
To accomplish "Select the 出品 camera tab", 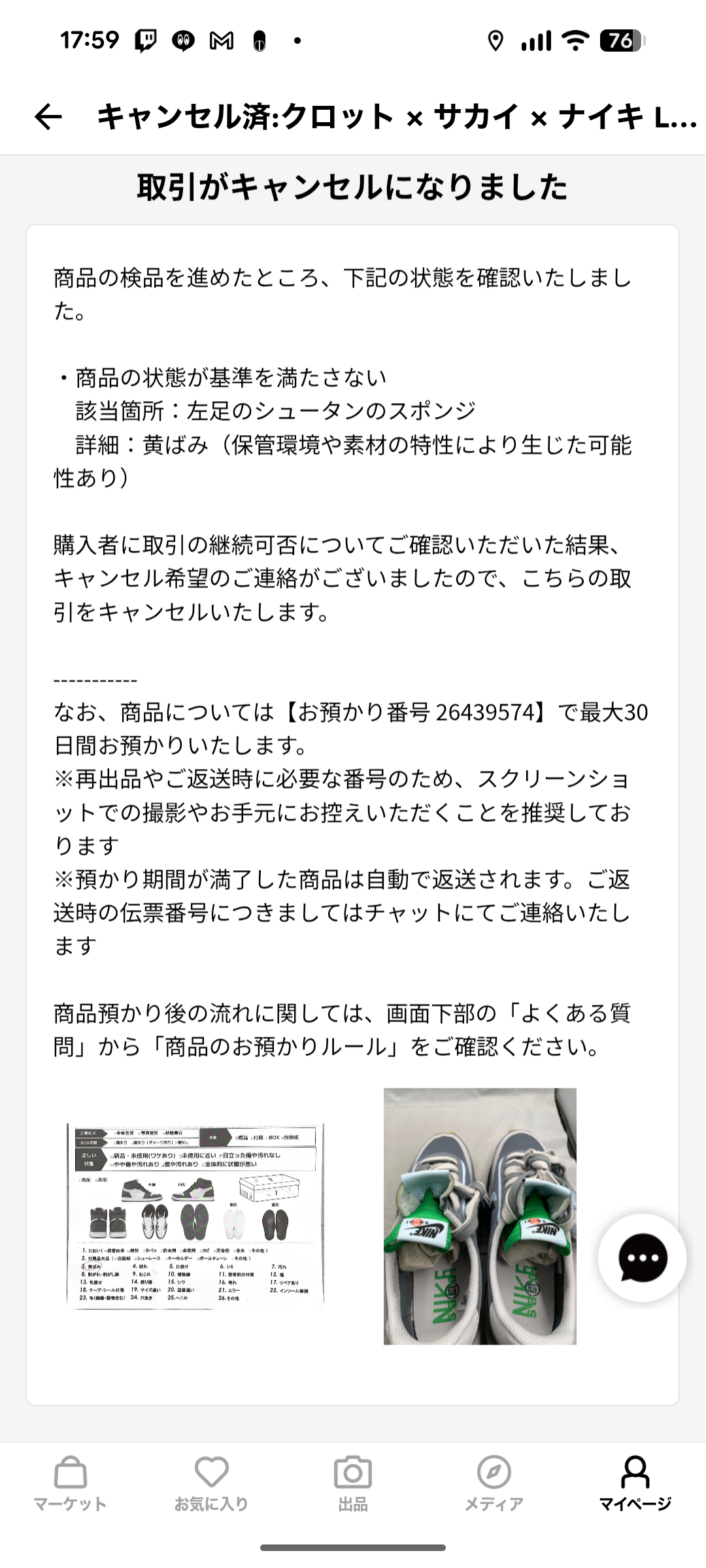I will (x=352, y=1485).
